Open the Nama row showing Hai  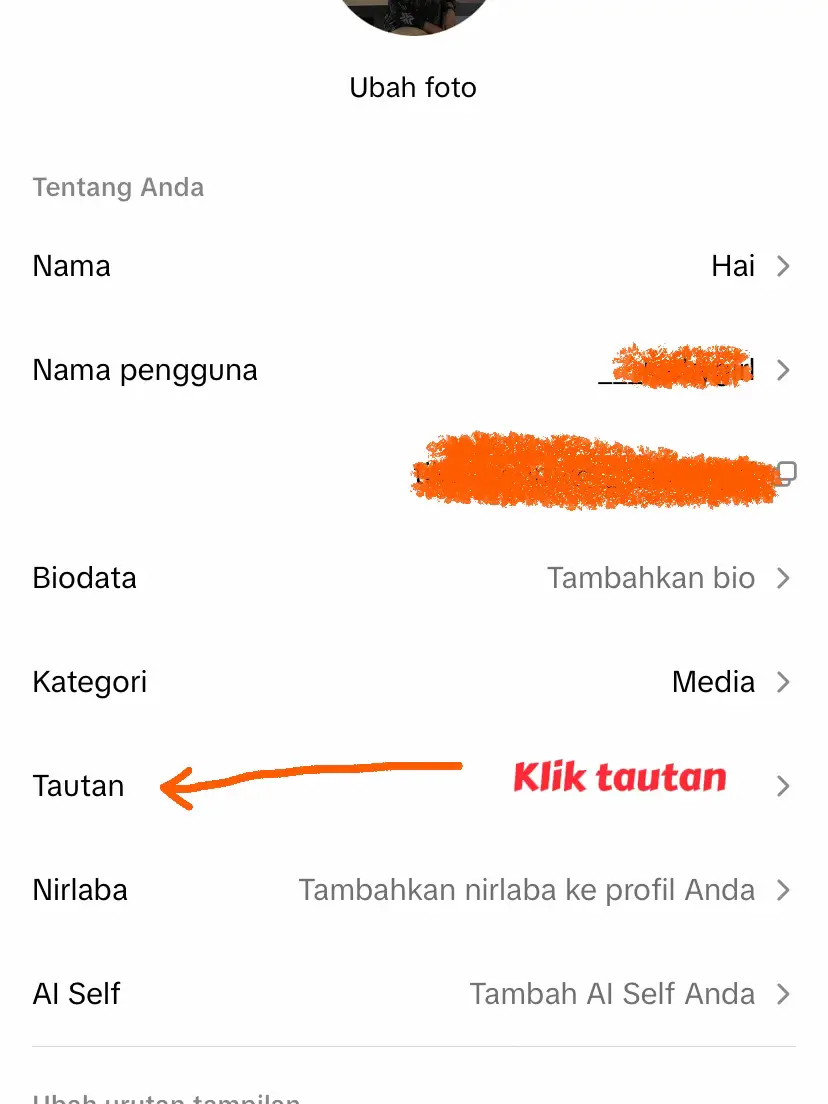click(413, 266)
